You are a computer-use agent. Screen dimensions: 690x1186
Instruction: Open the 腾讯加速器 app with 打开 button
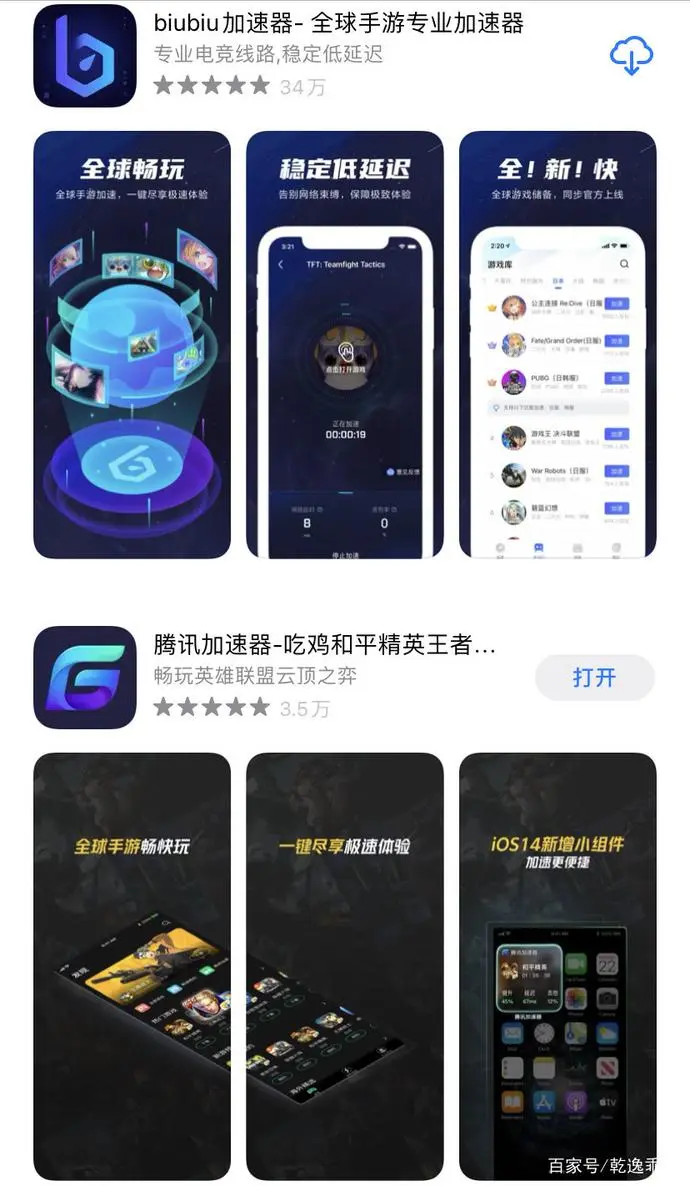point(594,677)
